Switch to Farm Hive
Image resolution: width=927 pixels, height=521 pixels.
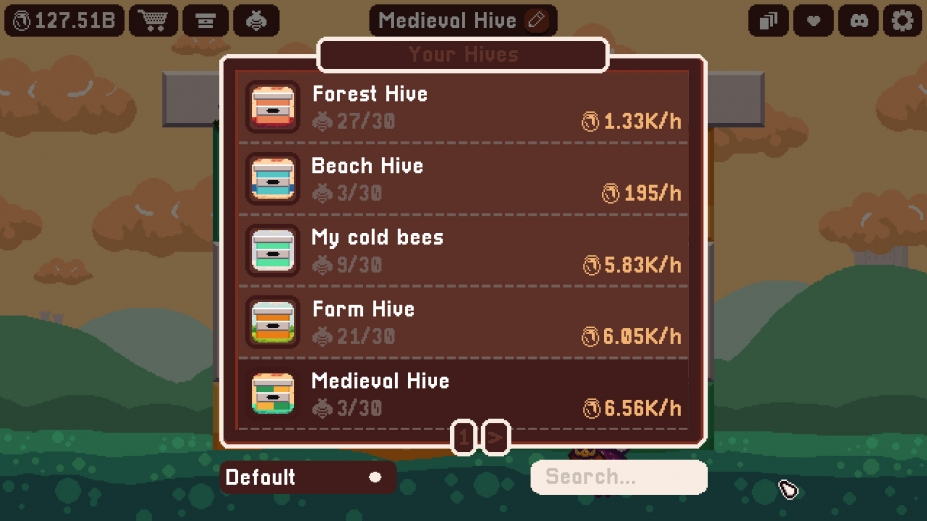pyautogui.click(x=464, y=323)
